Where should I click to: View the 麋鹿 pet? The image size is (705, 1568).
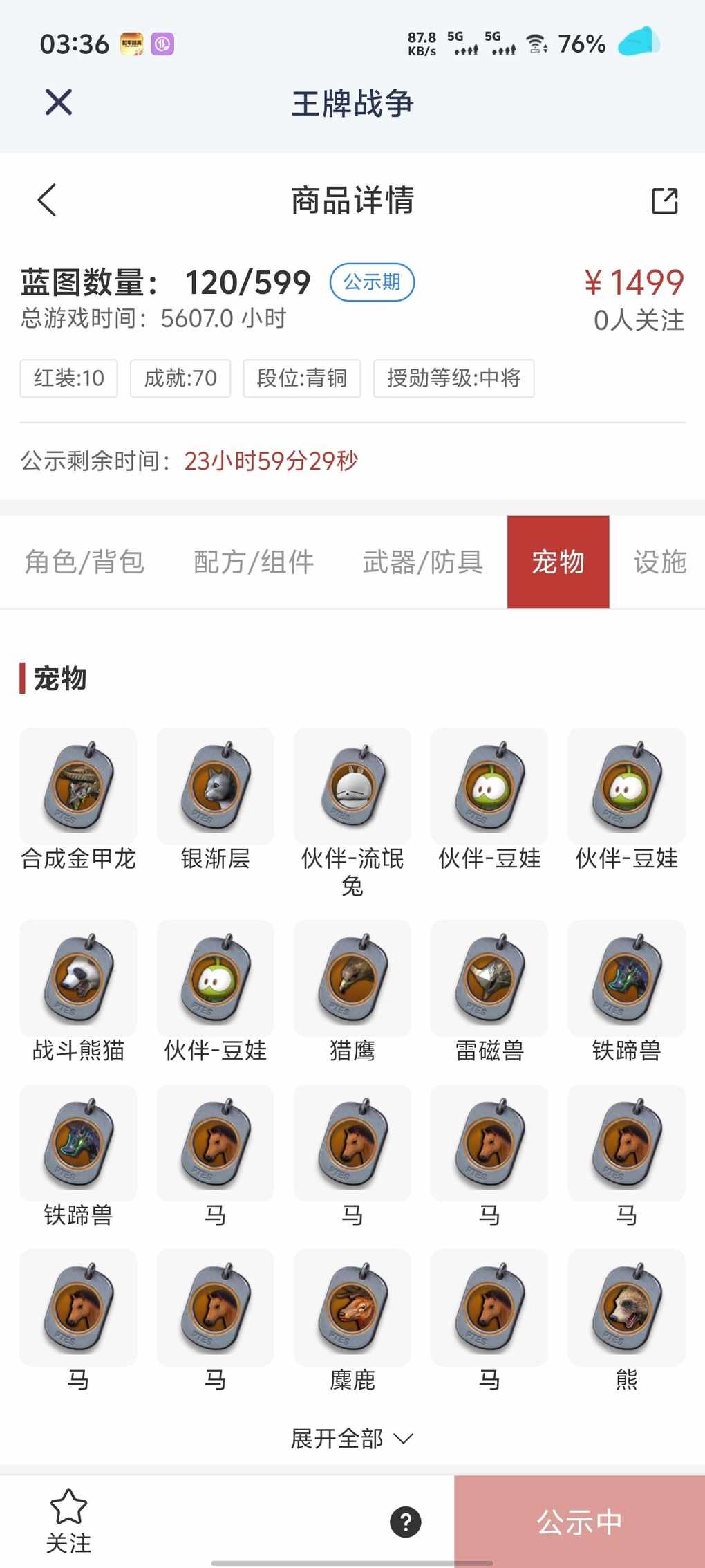click(352, 1307)
